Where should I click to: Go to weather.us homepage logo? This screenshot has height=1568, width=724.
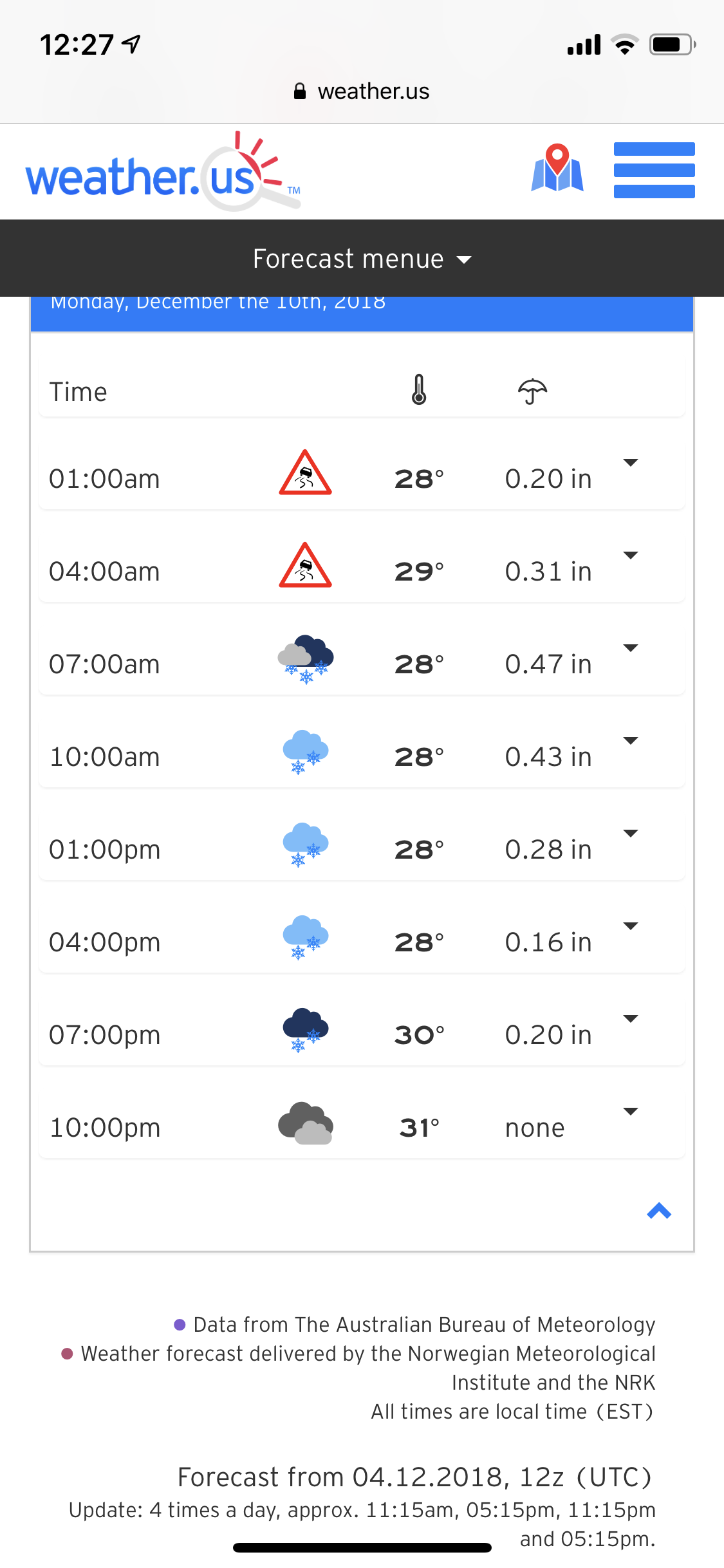pyautogui.click(x=163, y=172)
